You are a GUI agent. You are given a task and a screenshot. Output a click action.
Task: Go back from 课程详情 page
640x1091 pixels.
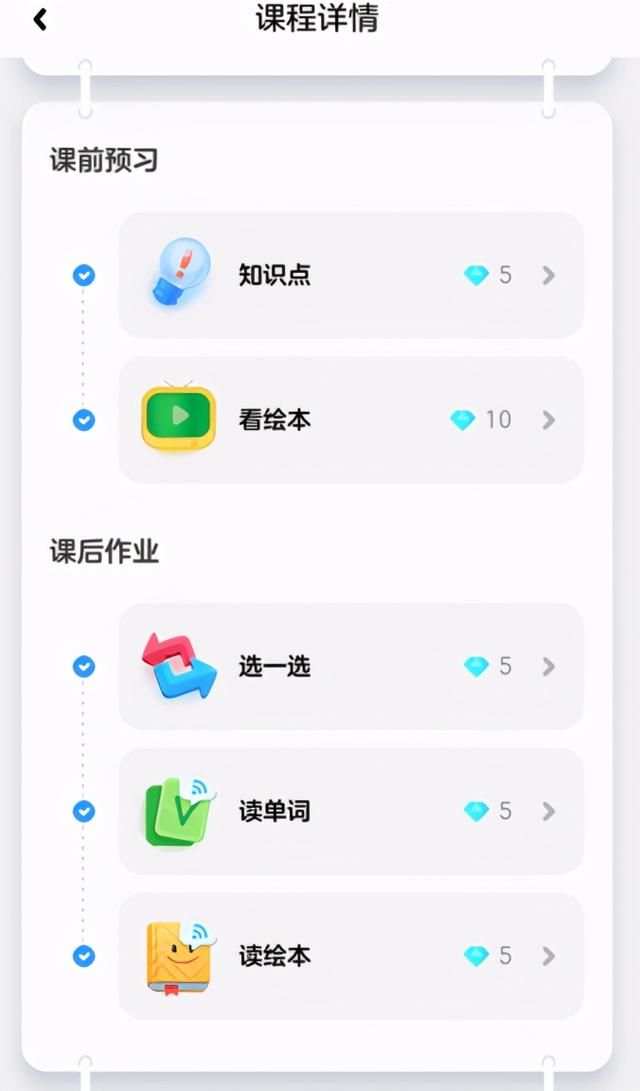tap(40, 19)
